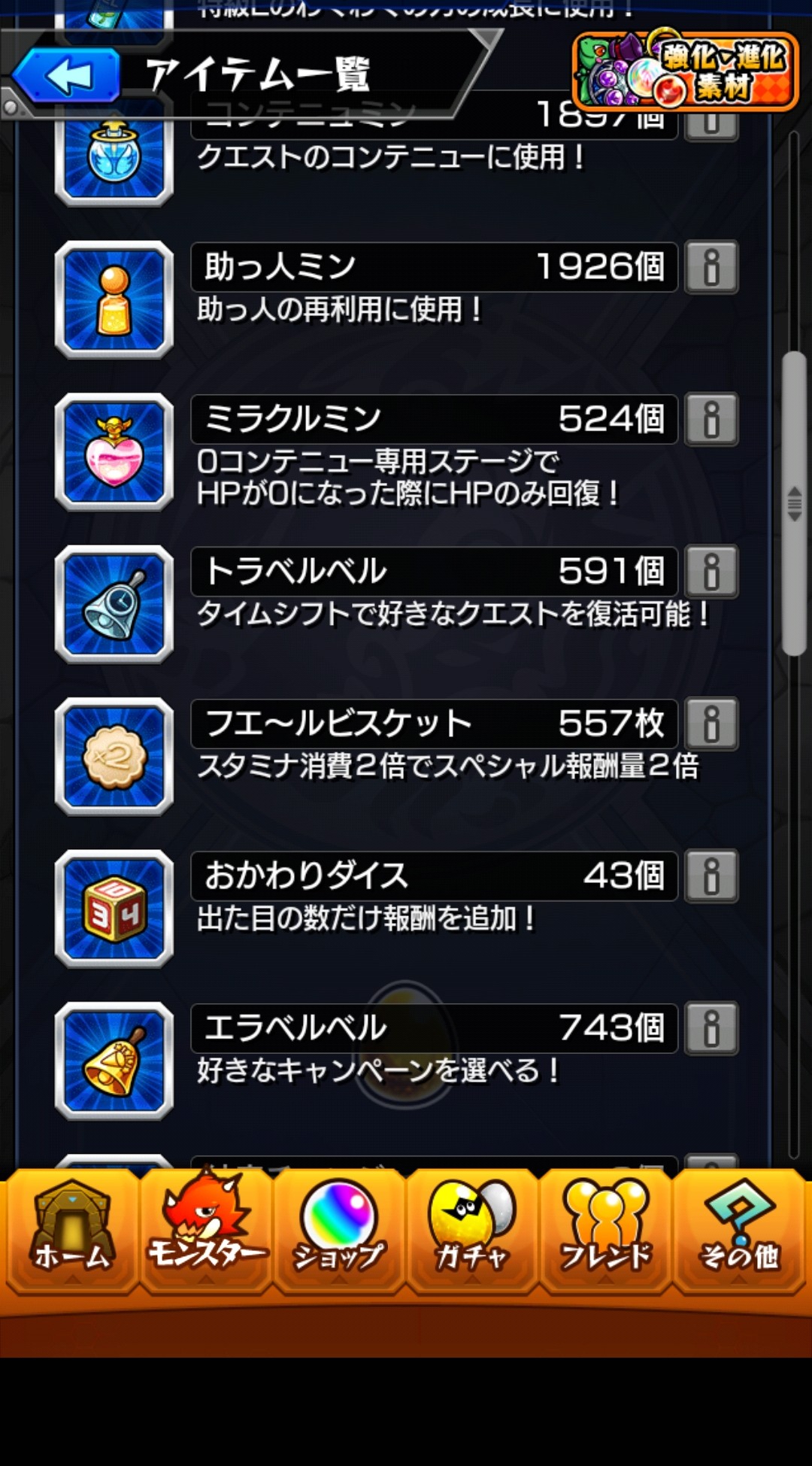Open the ミラクルミン heart potion tile

tap(114, 452)
